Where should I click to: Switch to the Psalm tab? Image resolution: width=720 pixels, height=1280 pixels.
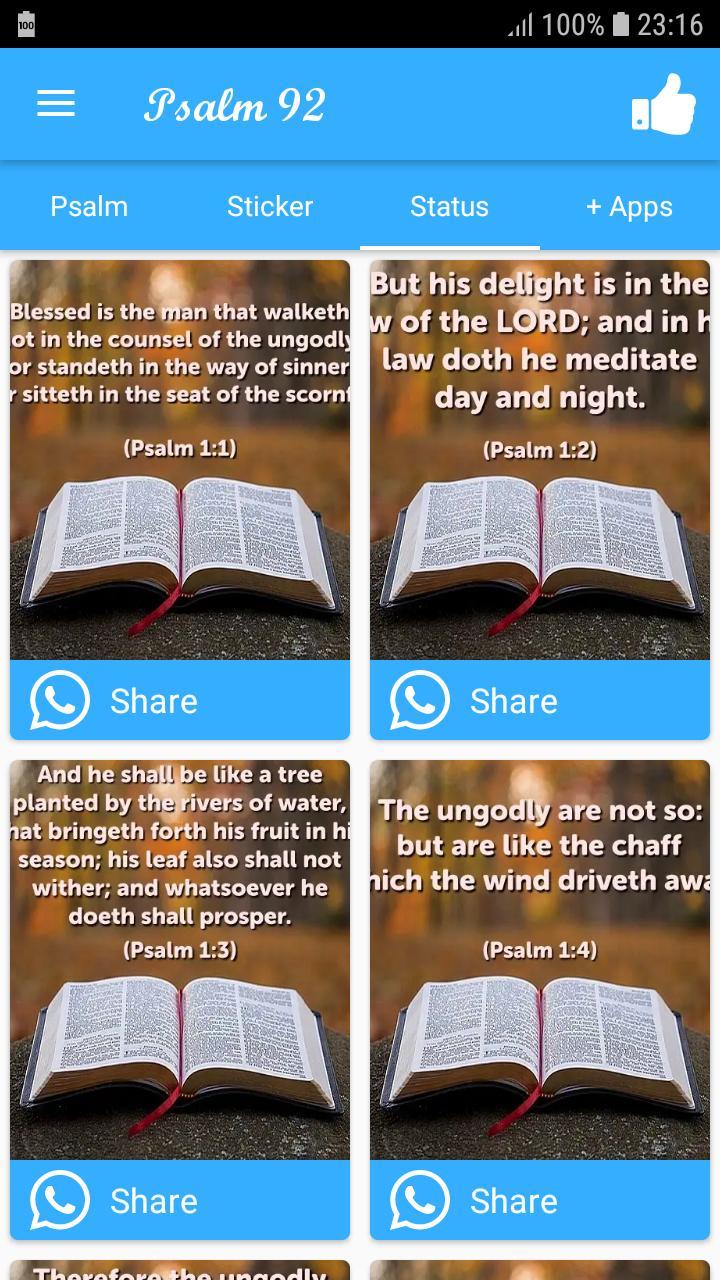click(89, 207)
